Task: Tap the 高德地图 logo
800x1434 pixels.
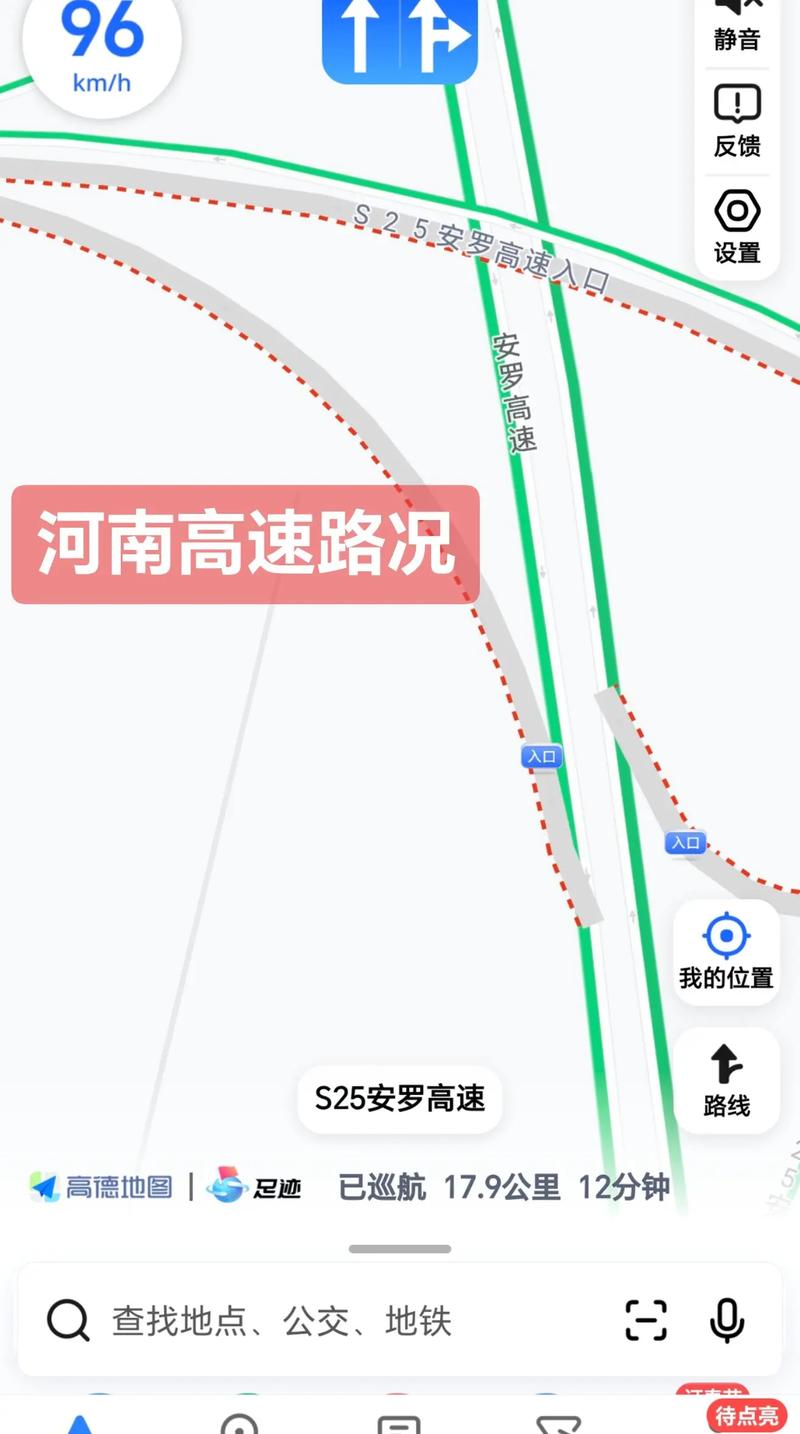Action: coord(100,1189)
